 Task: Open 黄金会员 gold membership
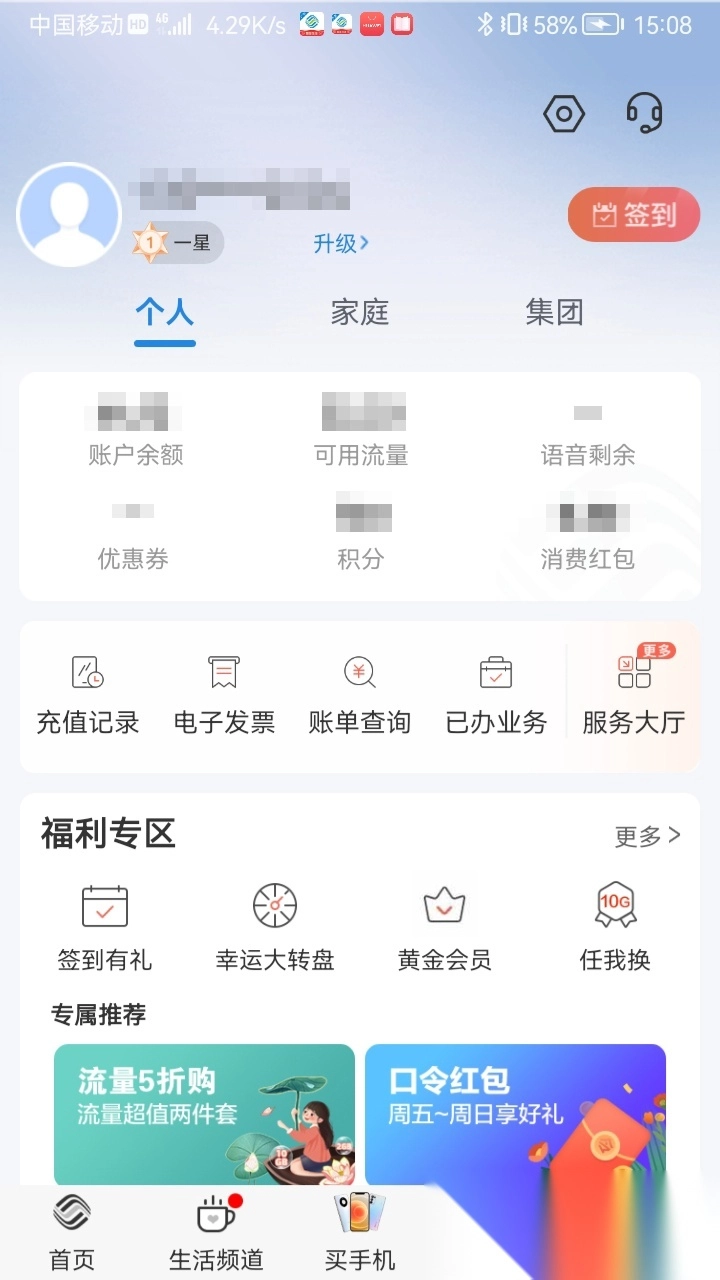(x=445, y=928)
